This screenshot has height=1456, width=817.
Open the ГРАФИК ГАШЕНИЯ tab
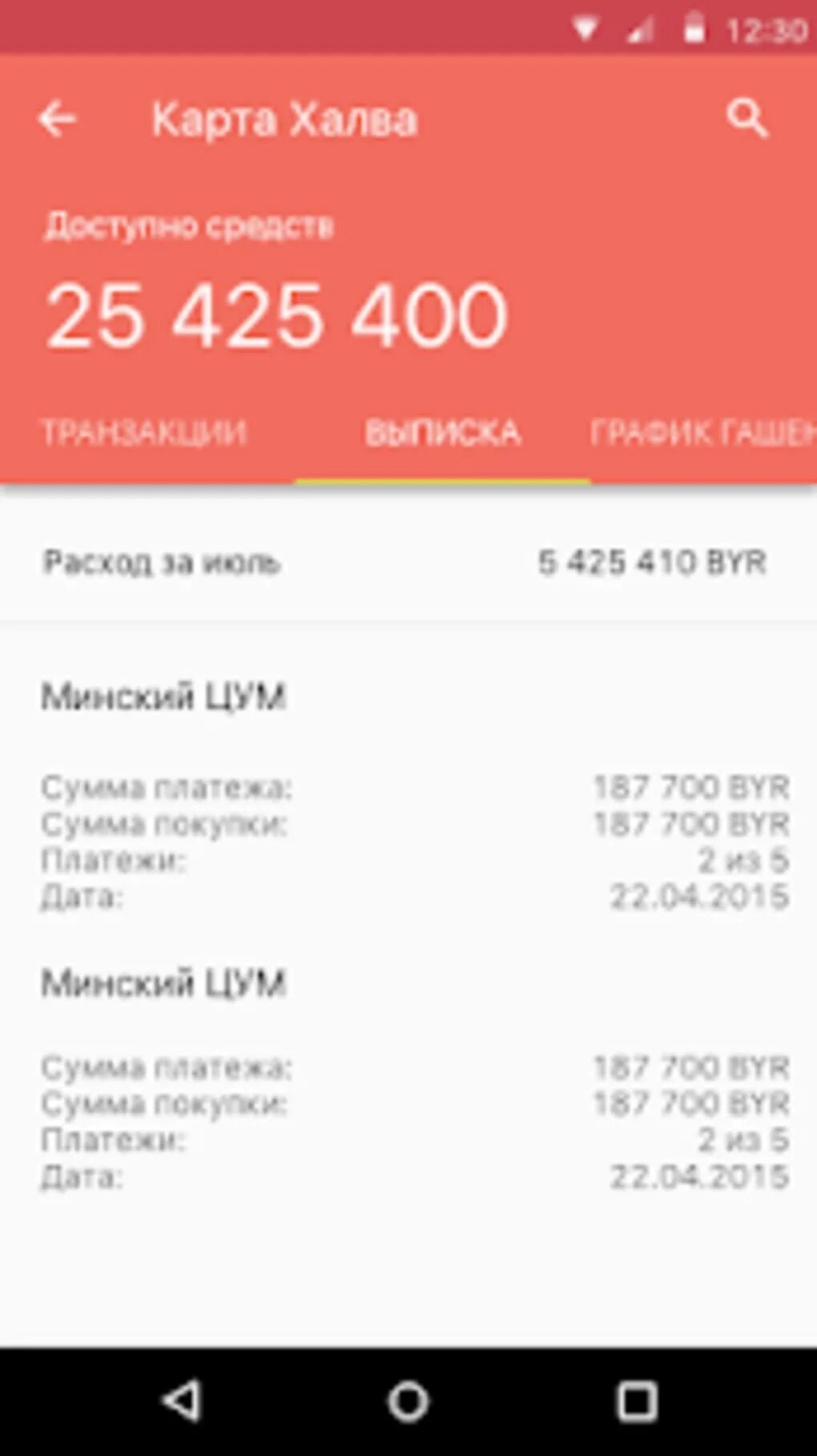click(x=703, y=433)
